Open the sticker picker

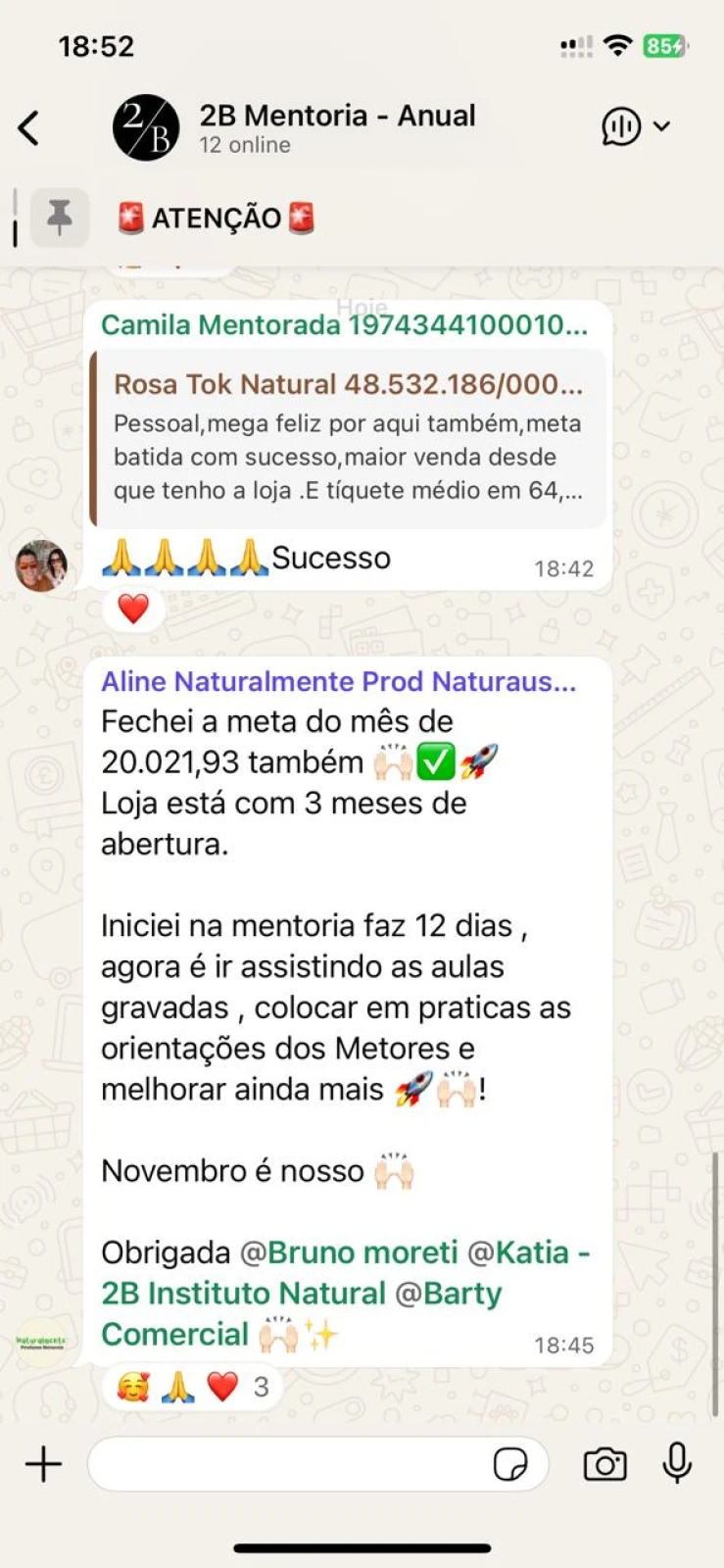(510, 1465)
